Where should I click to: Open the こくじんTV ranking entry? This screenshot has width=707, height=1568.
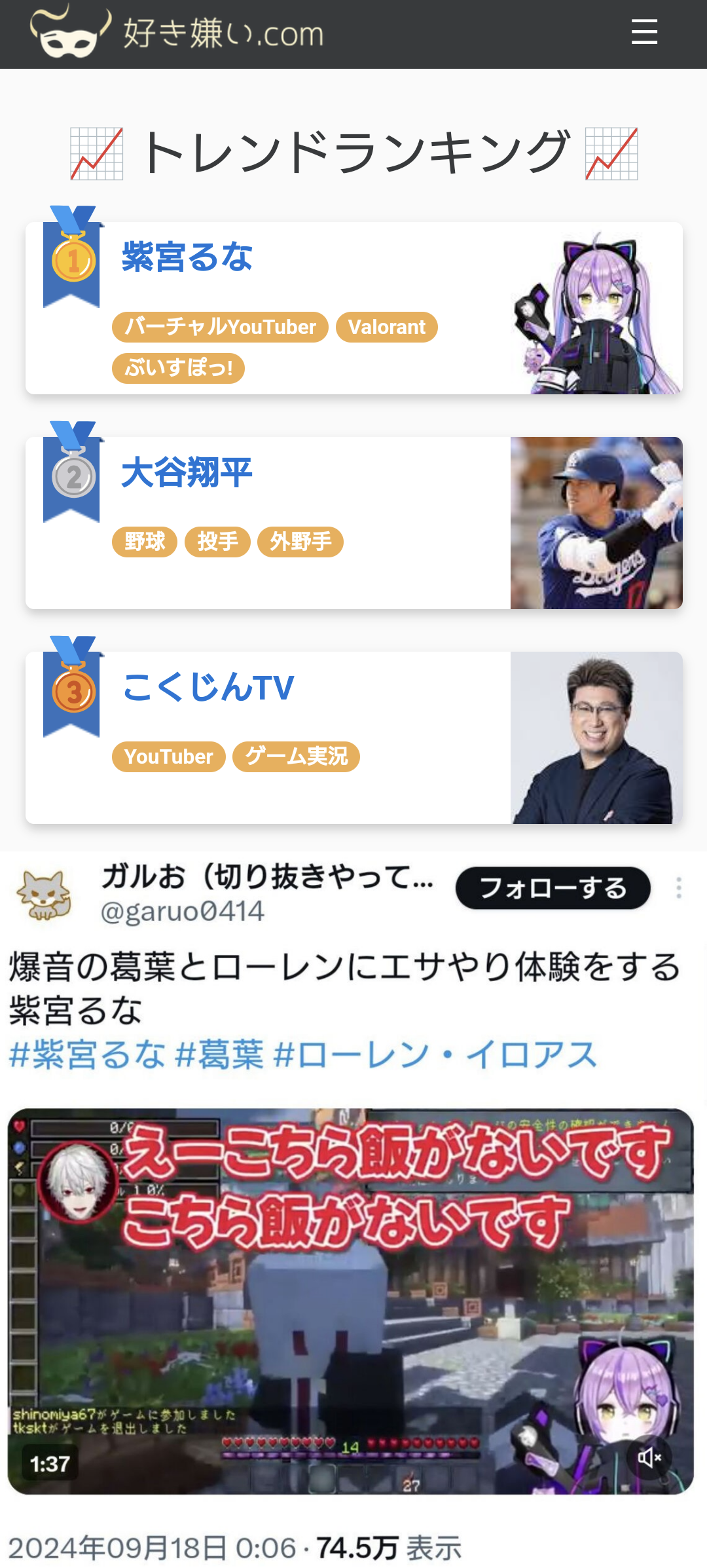(x=208, y=688)
